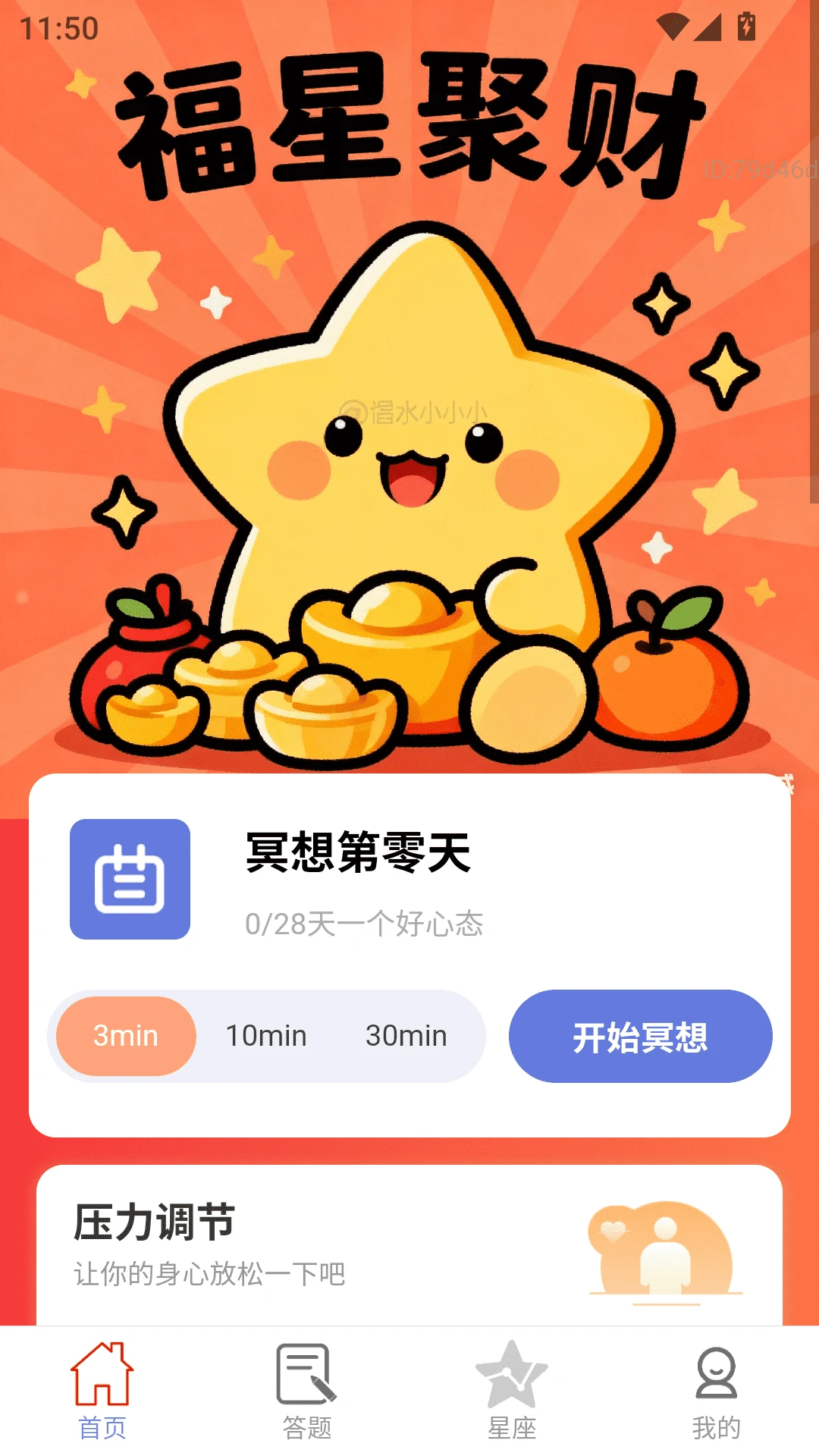The width and height of the screenshot is (819, 1456).
Task: Click the blue meditation calendar icon
Action: (x=129, y=878)
